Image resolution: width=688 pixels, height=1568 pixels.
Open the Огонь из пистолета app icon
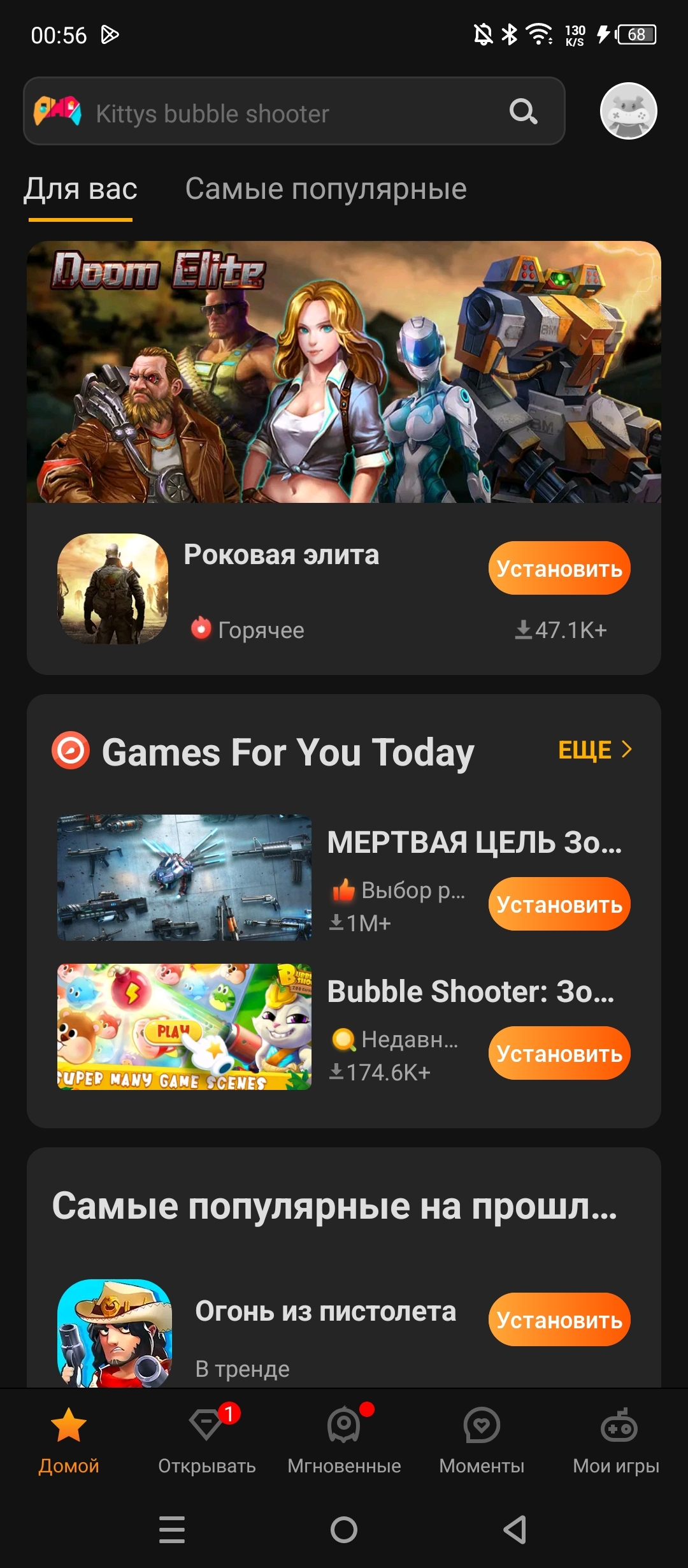[x=115, y=1332]
